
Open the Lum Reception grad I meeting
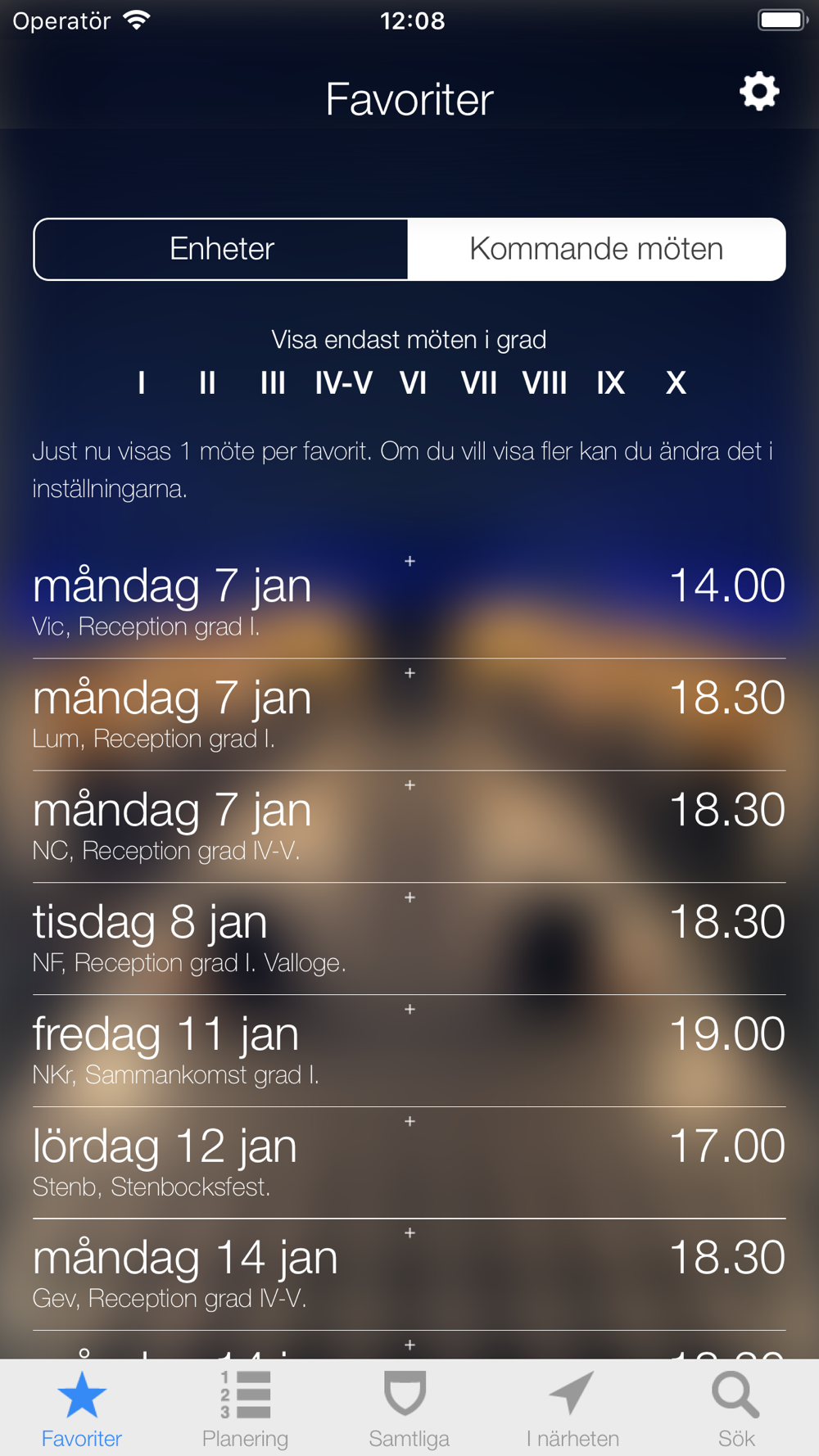409,715
